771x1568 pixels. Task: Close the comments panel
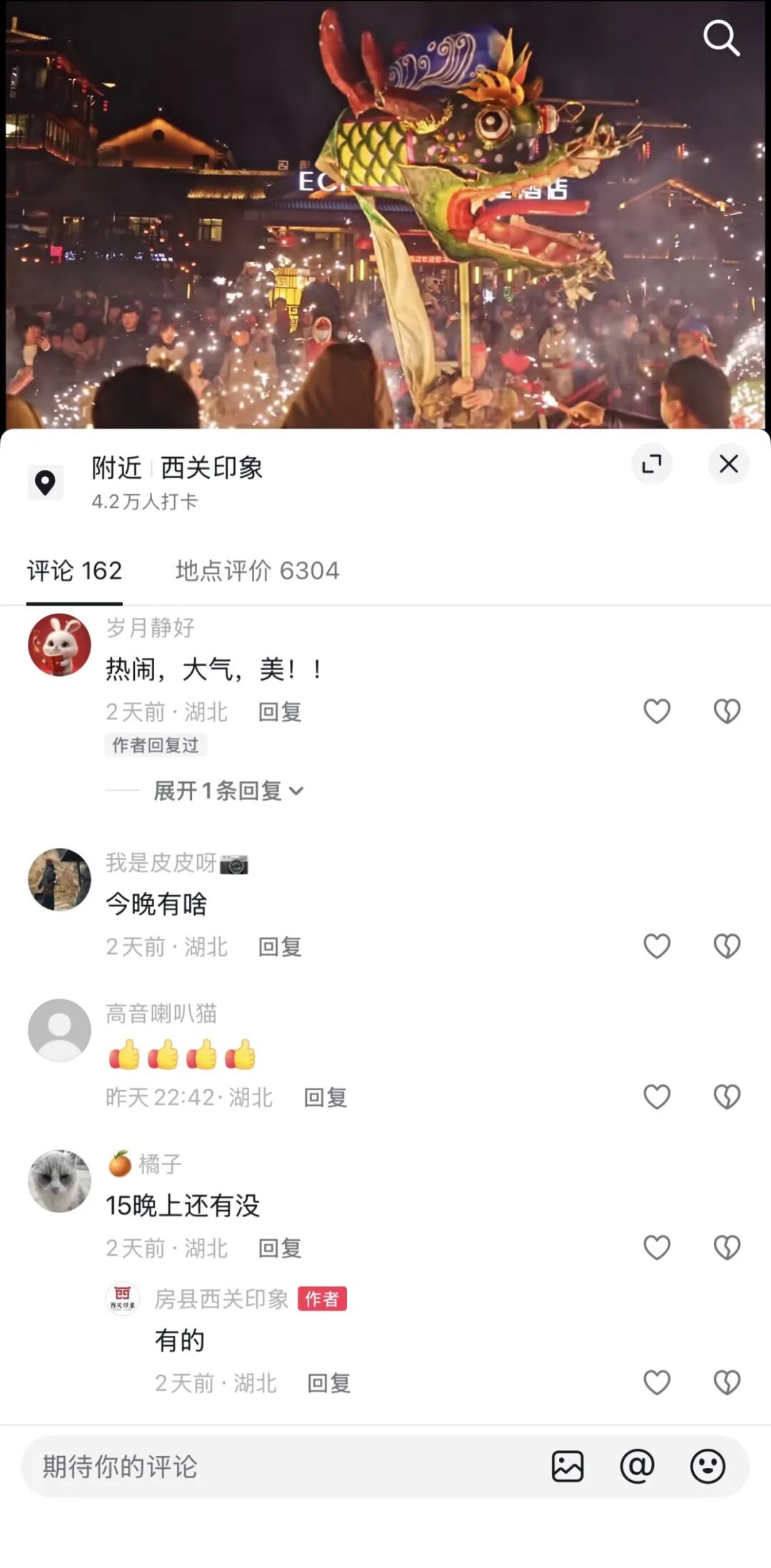(x=728, y=464)
